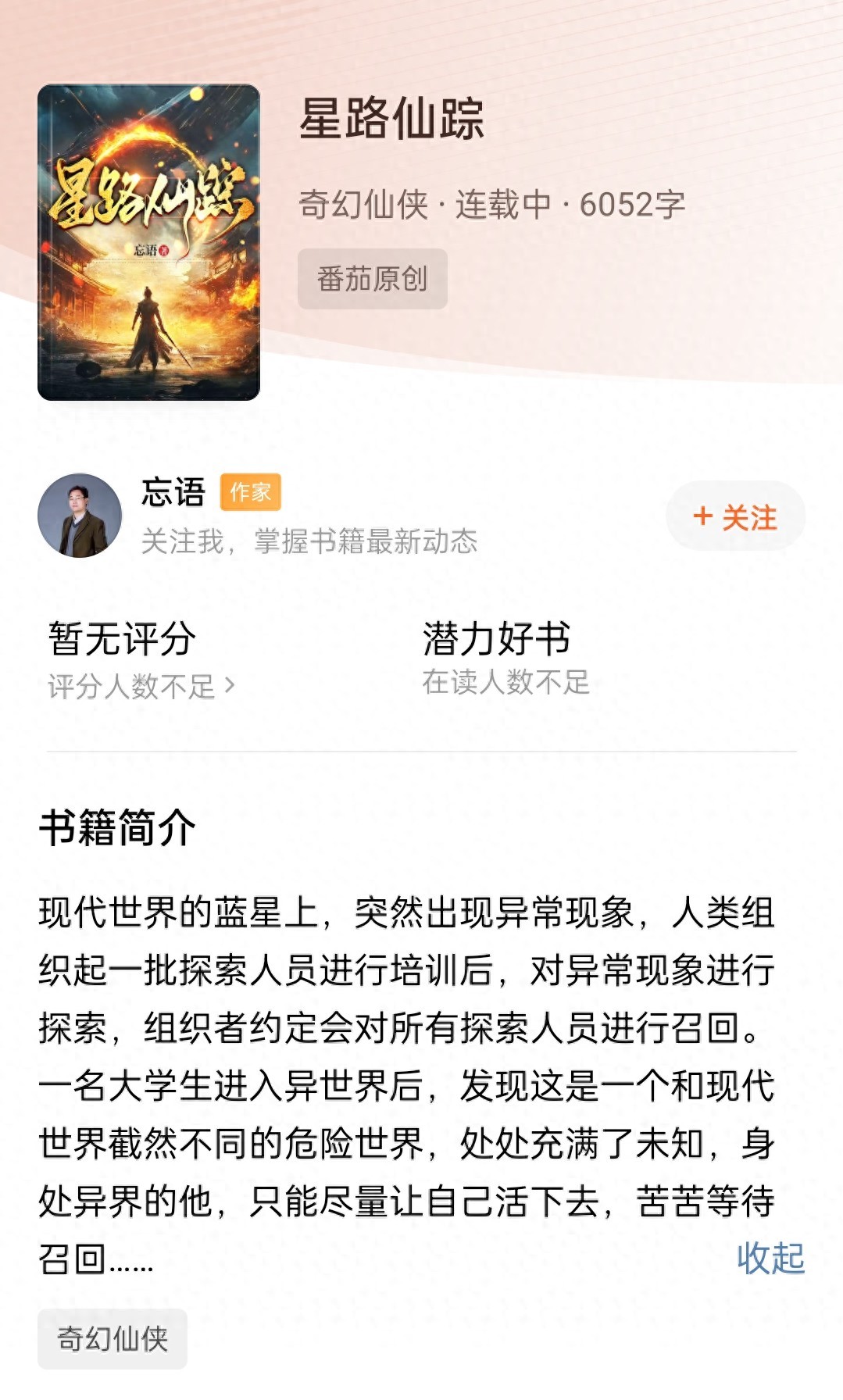Follow author 忘语 with 关注 button
Screen dimensions: 843x1400
click(735, 517)
